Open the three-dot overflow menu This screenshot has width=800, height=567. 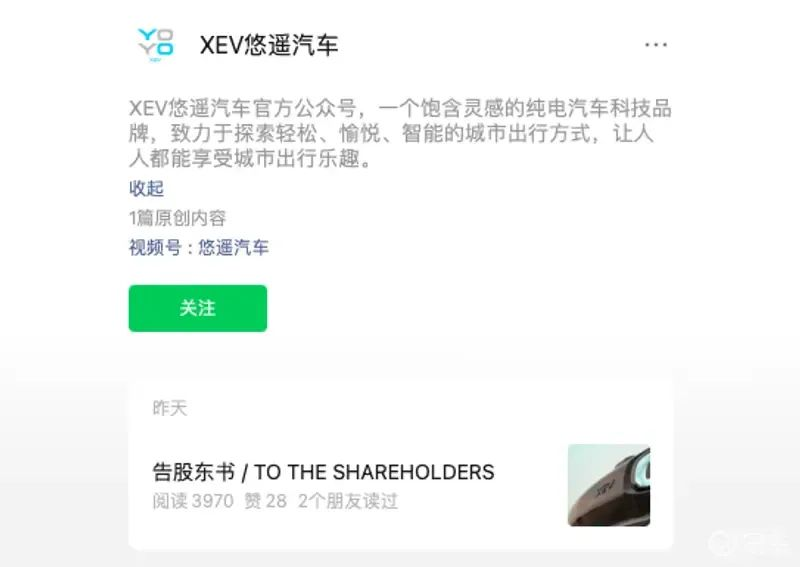click(656, 45)
